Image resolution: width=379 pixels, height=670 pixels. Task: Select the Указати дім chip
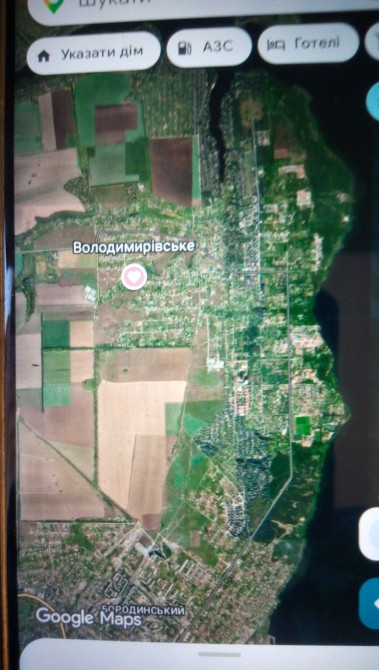click(94, 53)
